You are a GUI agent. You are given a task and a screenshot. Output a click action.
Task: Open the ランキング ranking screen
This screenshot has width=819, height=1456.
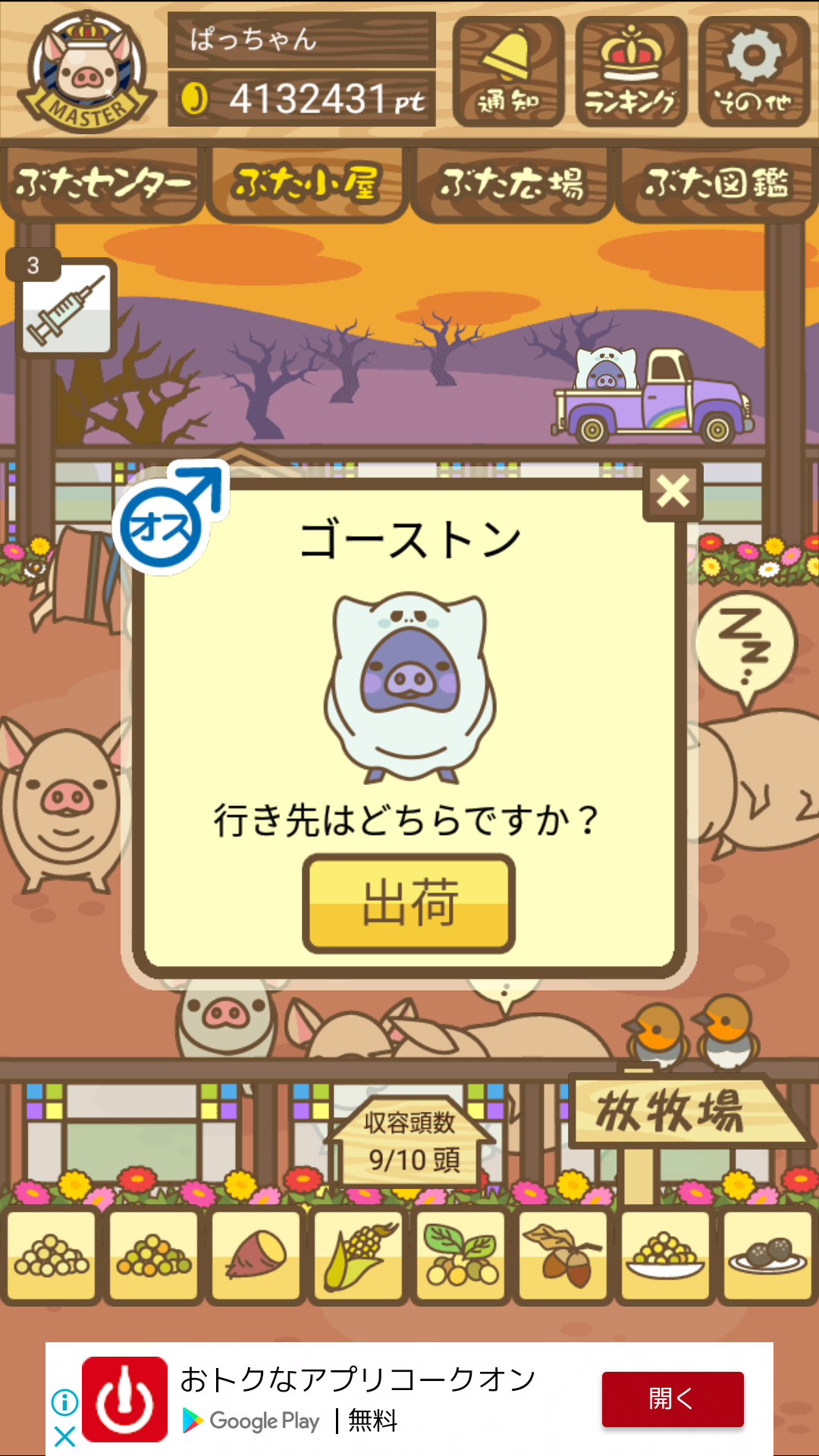coord(631,71)
